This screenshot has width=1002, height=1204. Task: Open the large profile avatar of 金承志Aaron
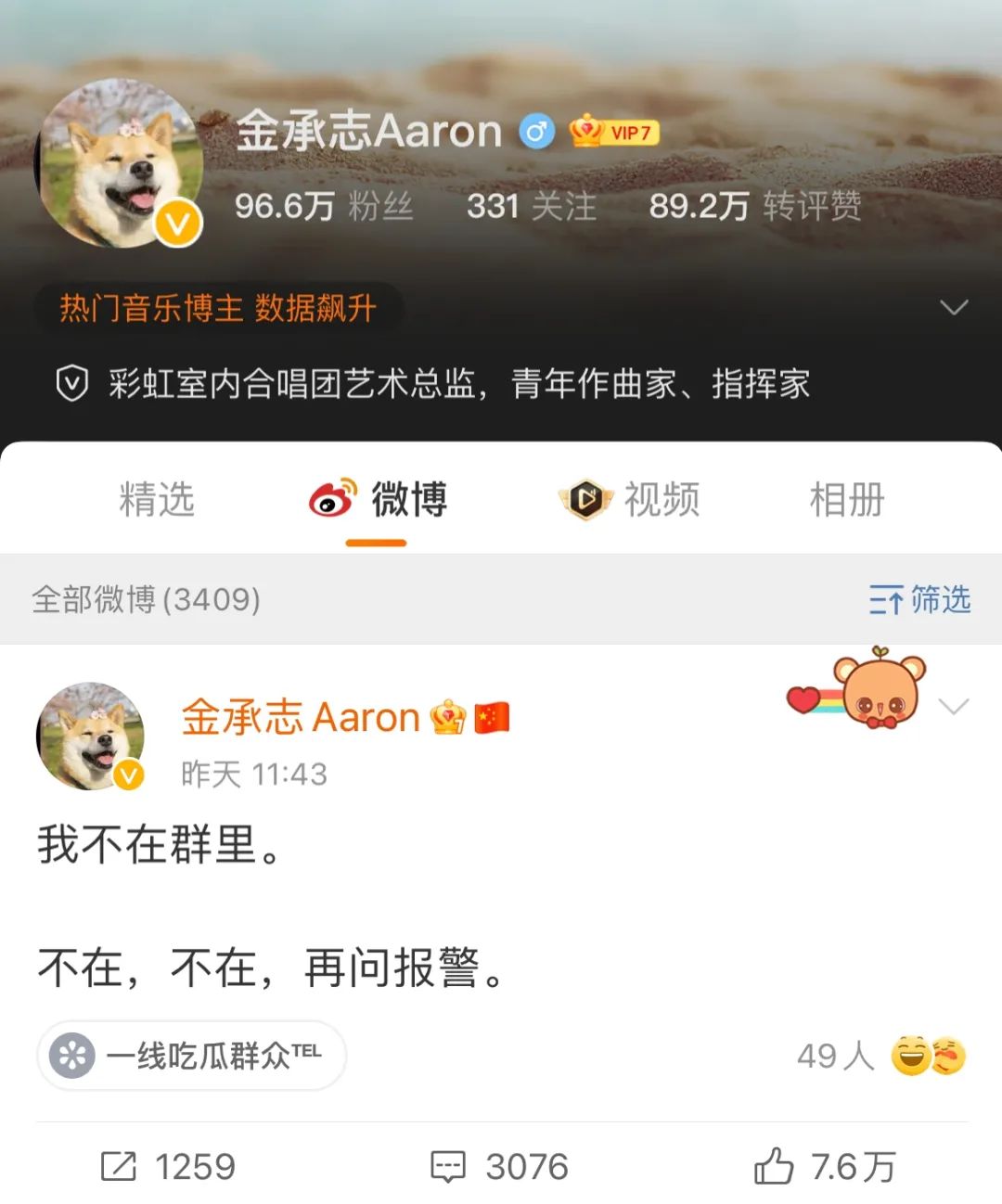pyautogui.click(x=119, y=163)
